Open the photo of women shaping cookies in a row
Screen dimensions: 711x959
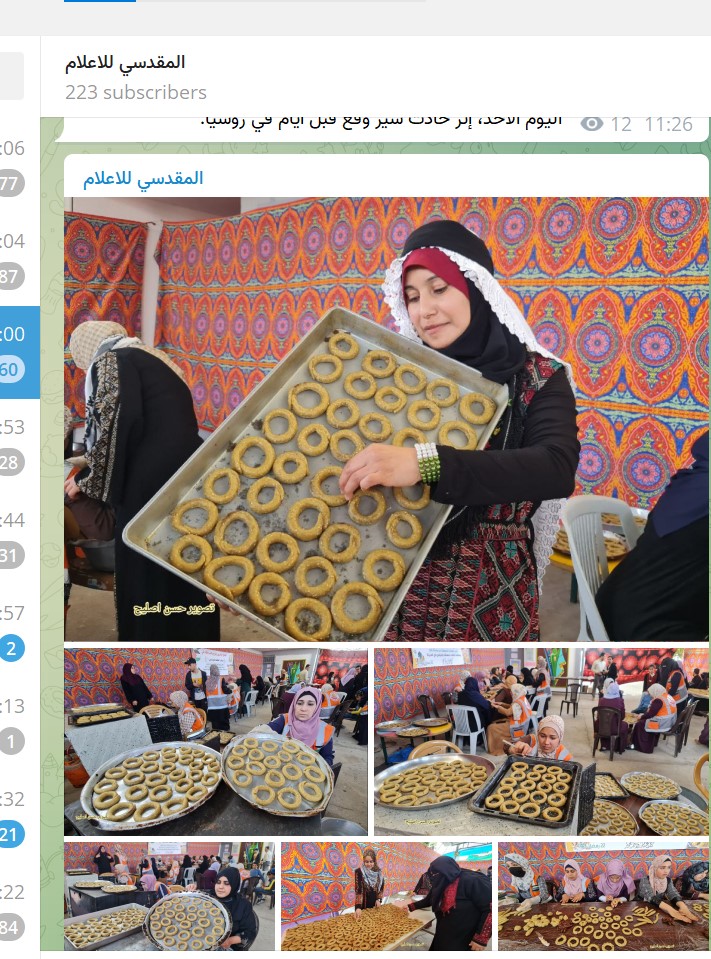[x=603, y=896]
